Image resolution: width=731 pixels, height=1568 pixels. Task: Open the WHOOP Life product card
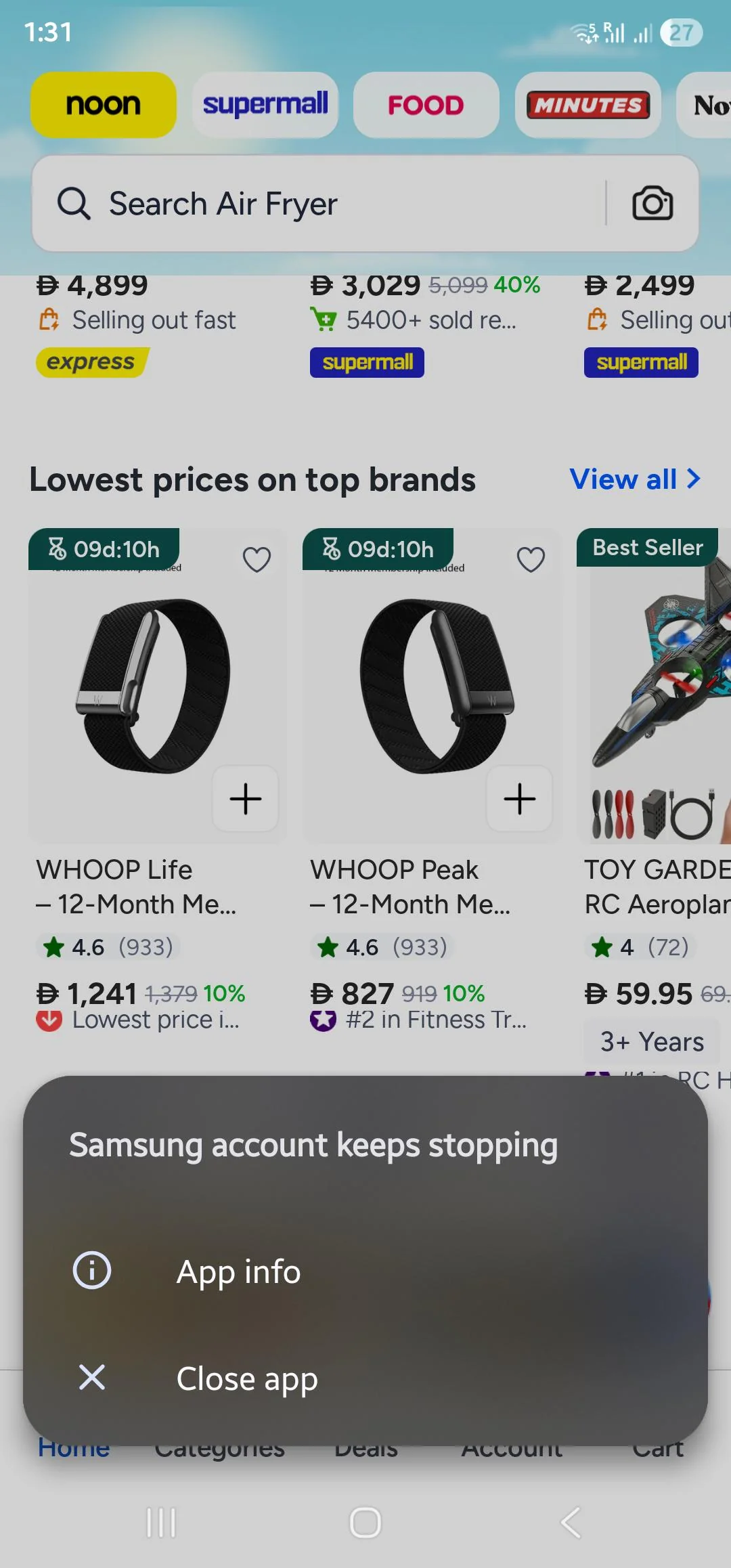coord(135,887)
